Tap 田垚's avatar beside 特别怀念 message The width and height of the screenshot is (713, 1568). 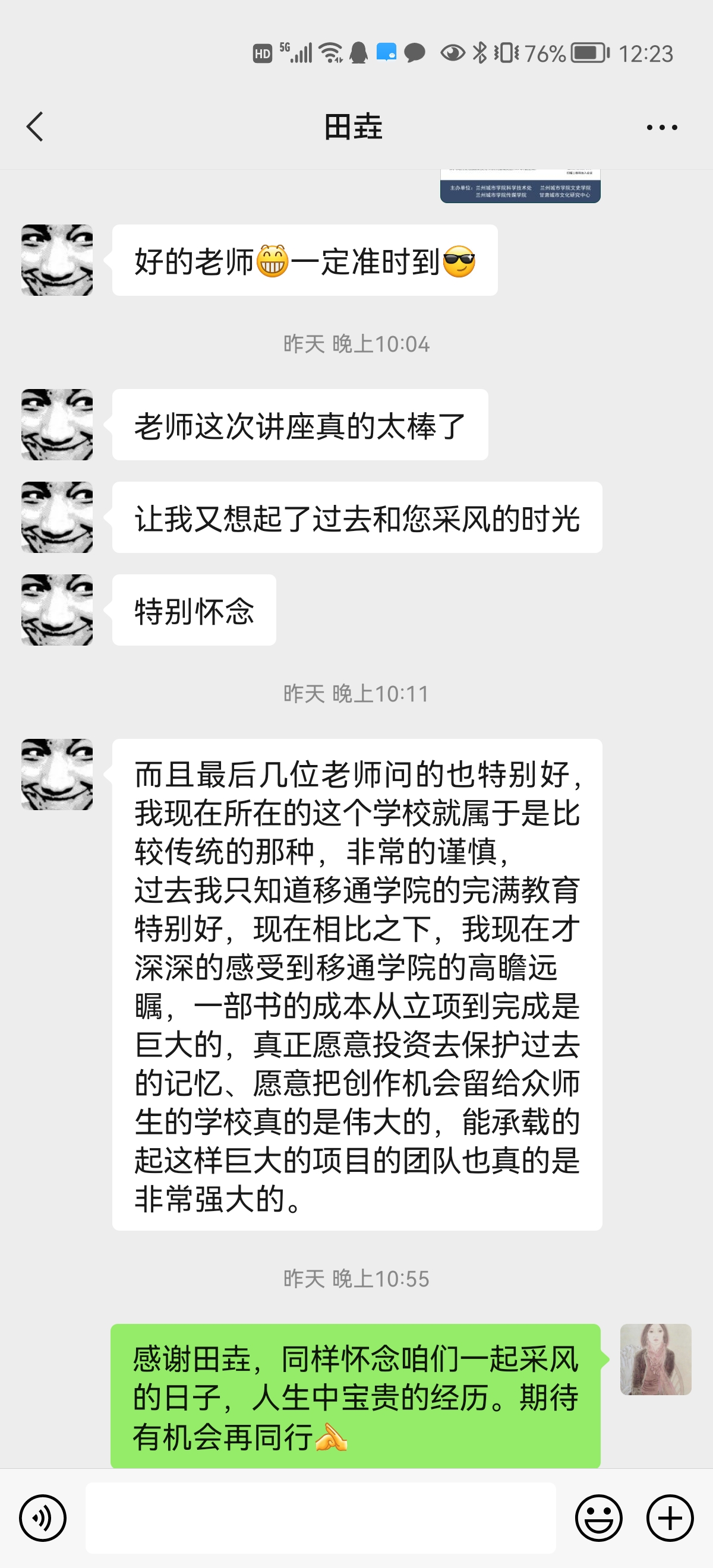click(x=57, y=610)
